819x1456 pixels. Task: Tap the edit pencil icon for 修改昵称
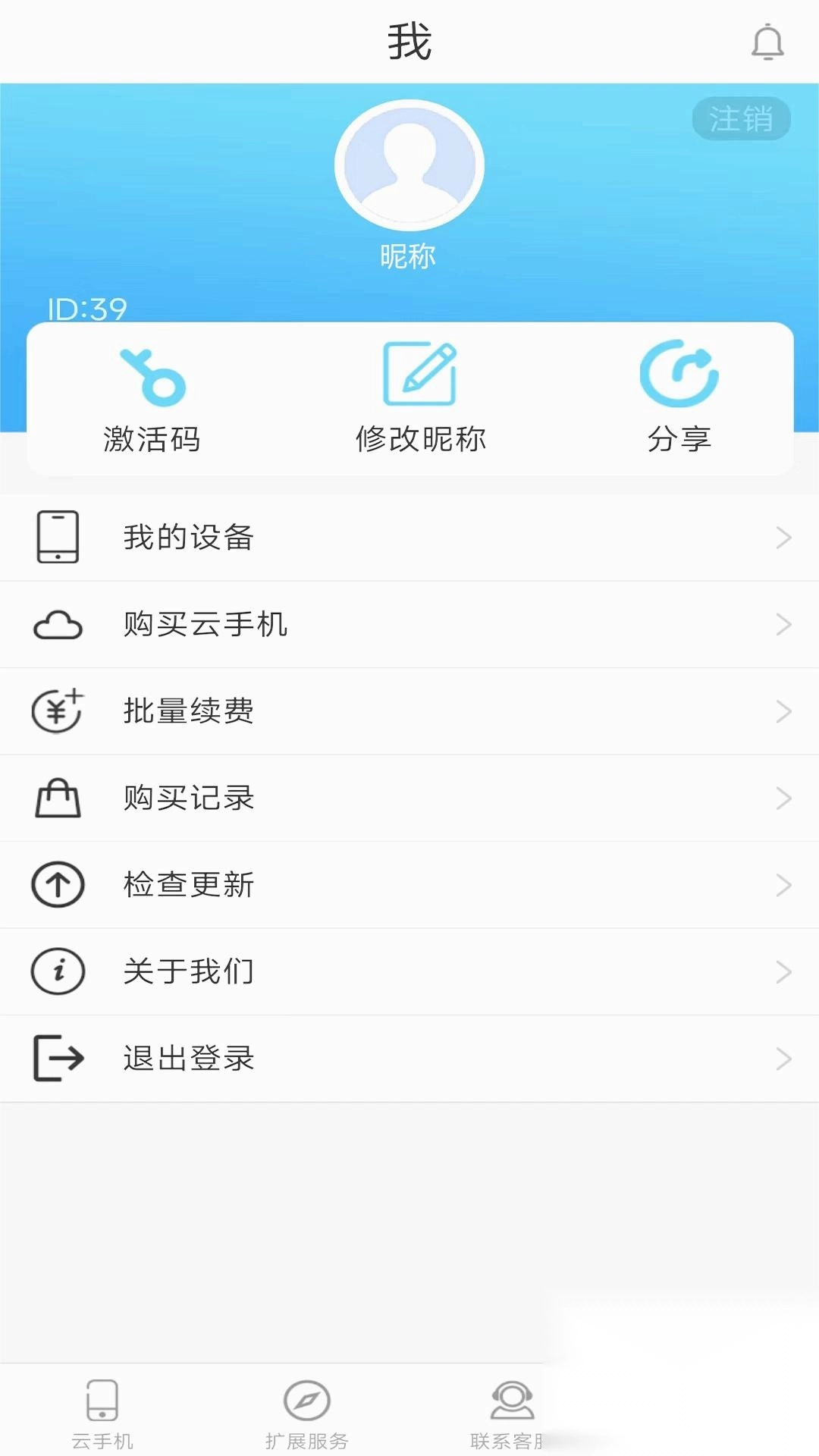tap(419, 373)
